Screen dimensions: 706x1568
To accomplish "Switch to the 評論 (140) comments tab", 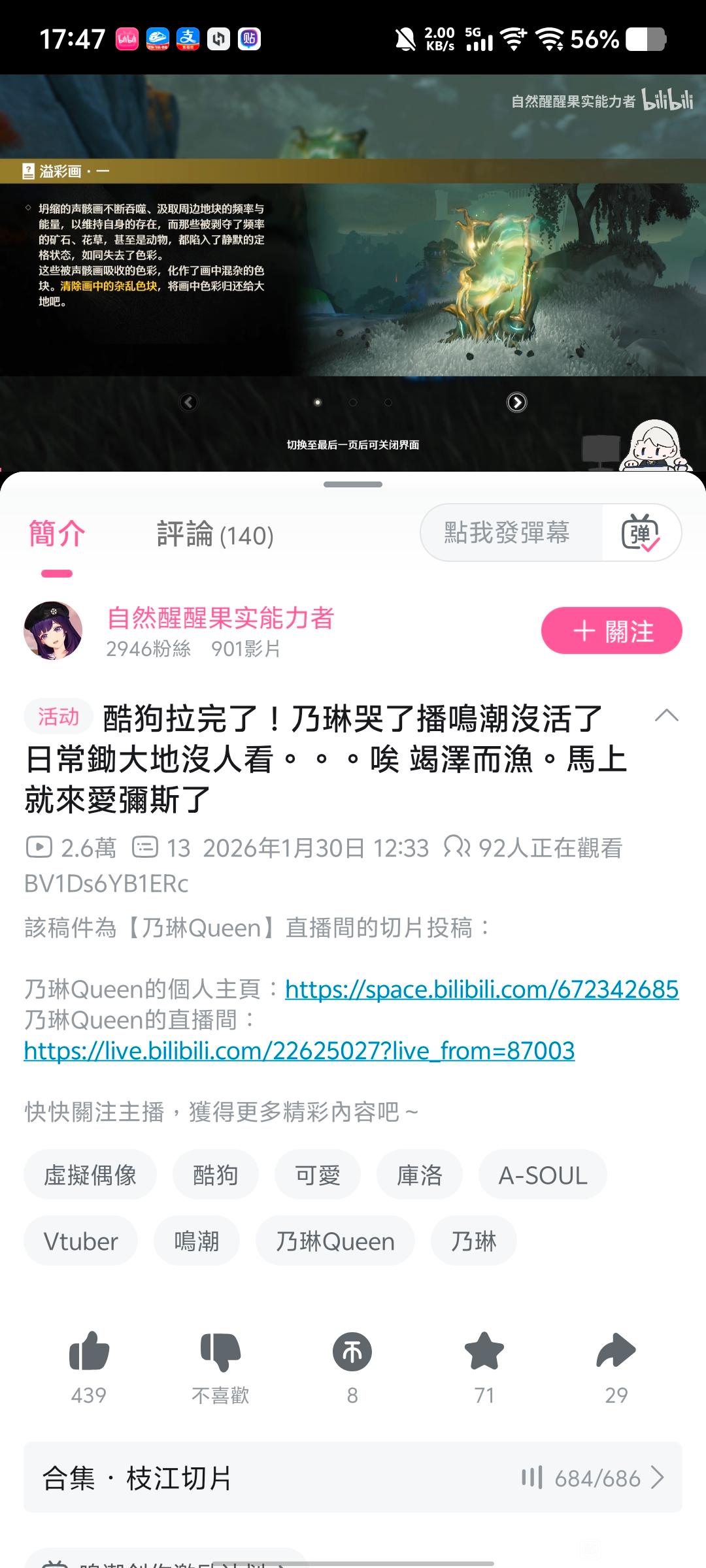I will [x=214, y=534].
